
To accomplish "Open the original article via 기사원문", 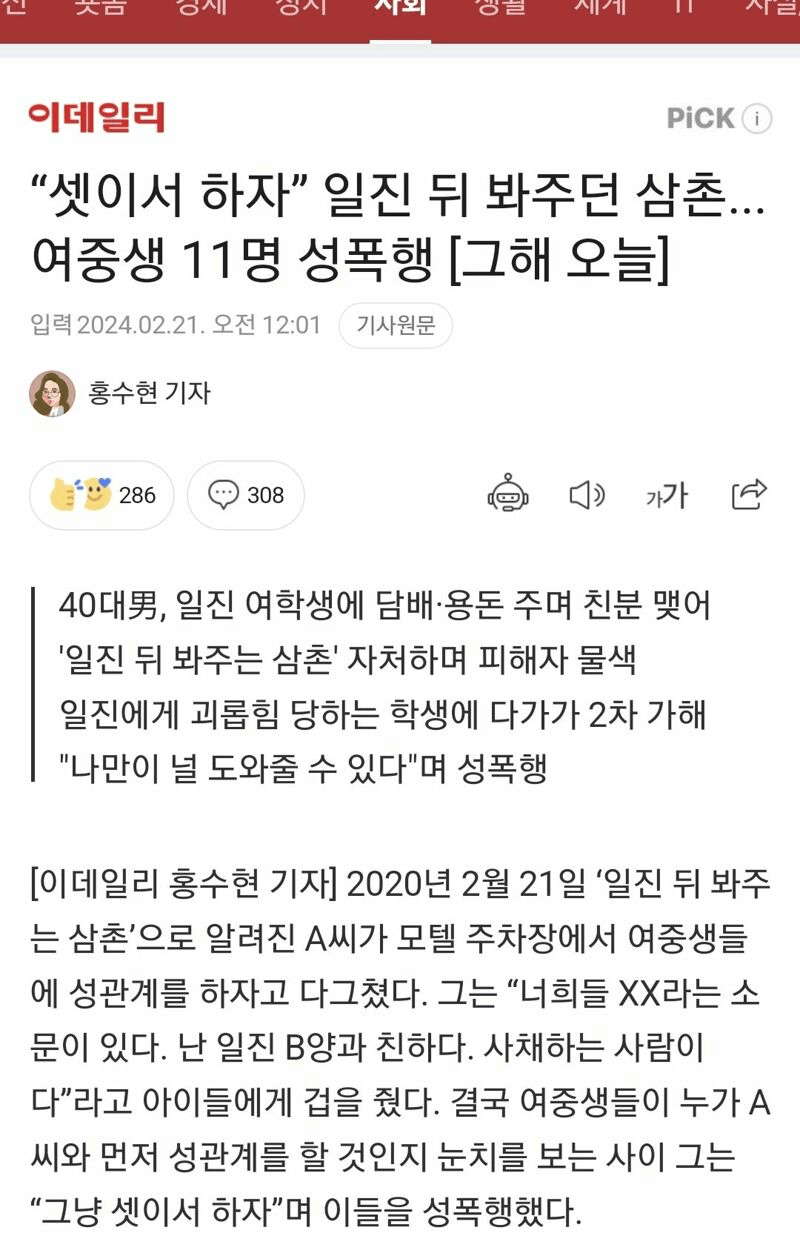I will pyautogui.click(x=395, y=326).
